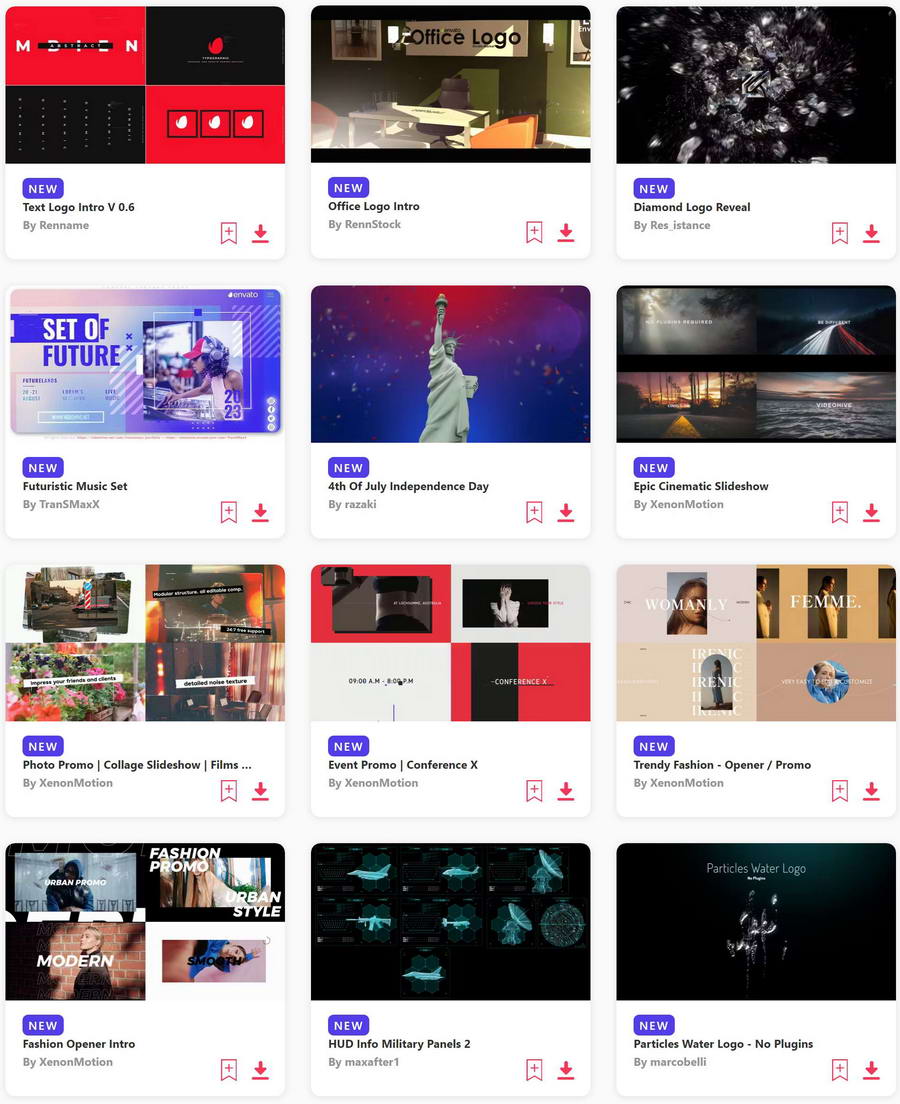The width and height of the screenshot is (900, 1104).
Task: Download Particles Water Logo - No Plugins
Action: click(871, 1070)
